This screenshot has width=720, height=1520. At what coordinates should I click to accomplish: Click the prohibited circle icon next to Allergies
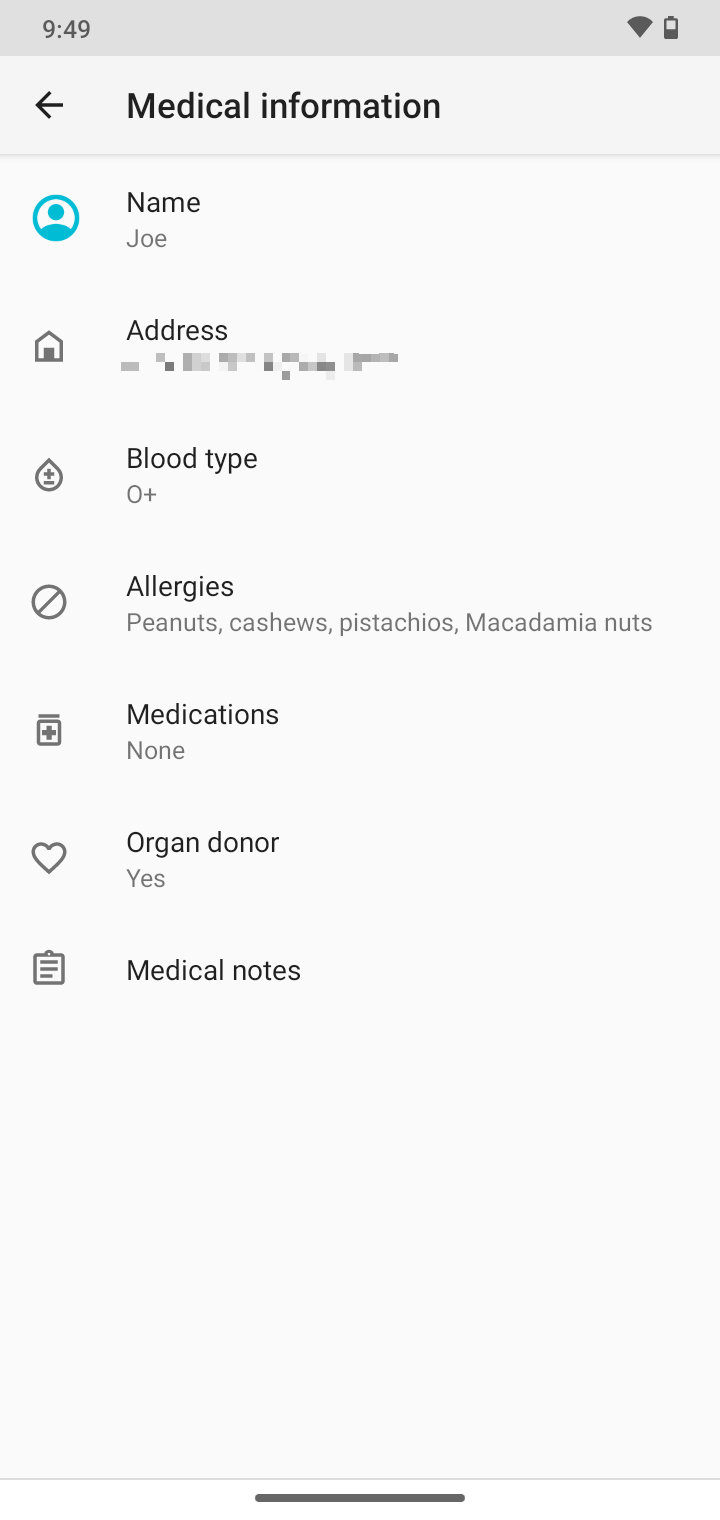(49, 601)
